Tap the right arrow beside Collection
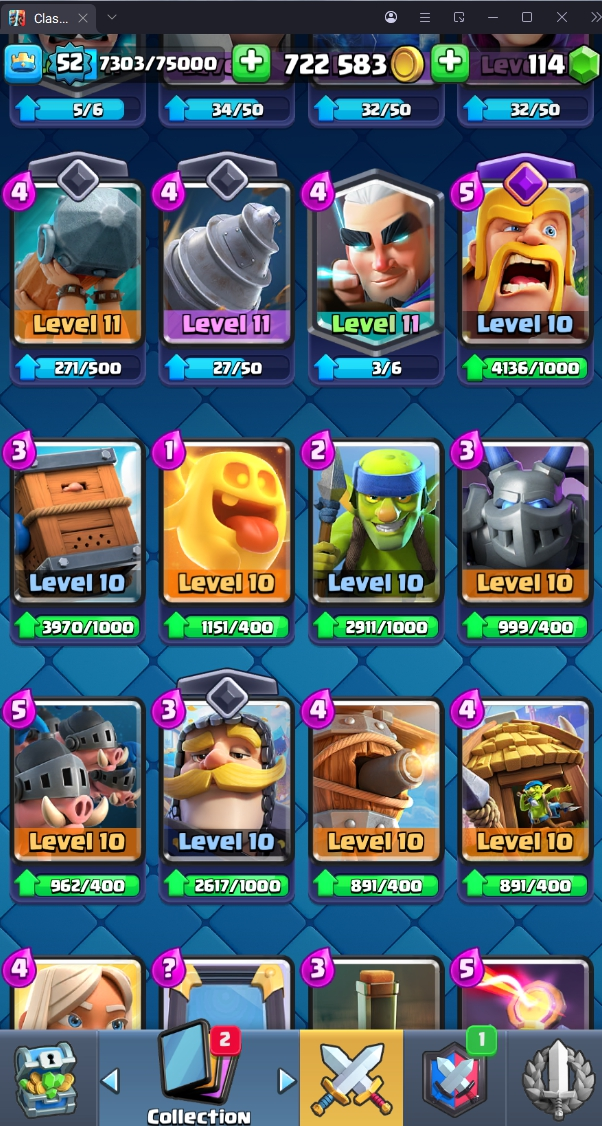 [287, 1080]
